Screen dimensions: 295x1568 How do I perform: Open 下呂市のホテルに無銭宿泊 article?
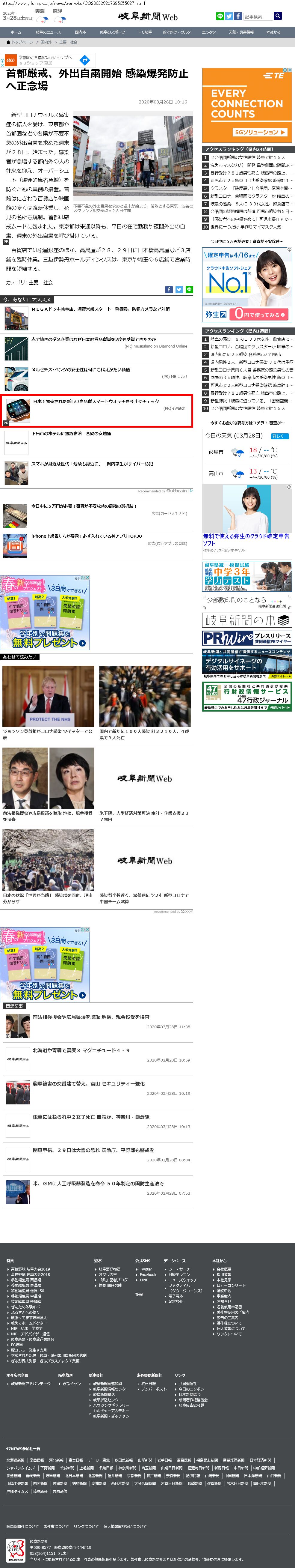coord(71,433)
